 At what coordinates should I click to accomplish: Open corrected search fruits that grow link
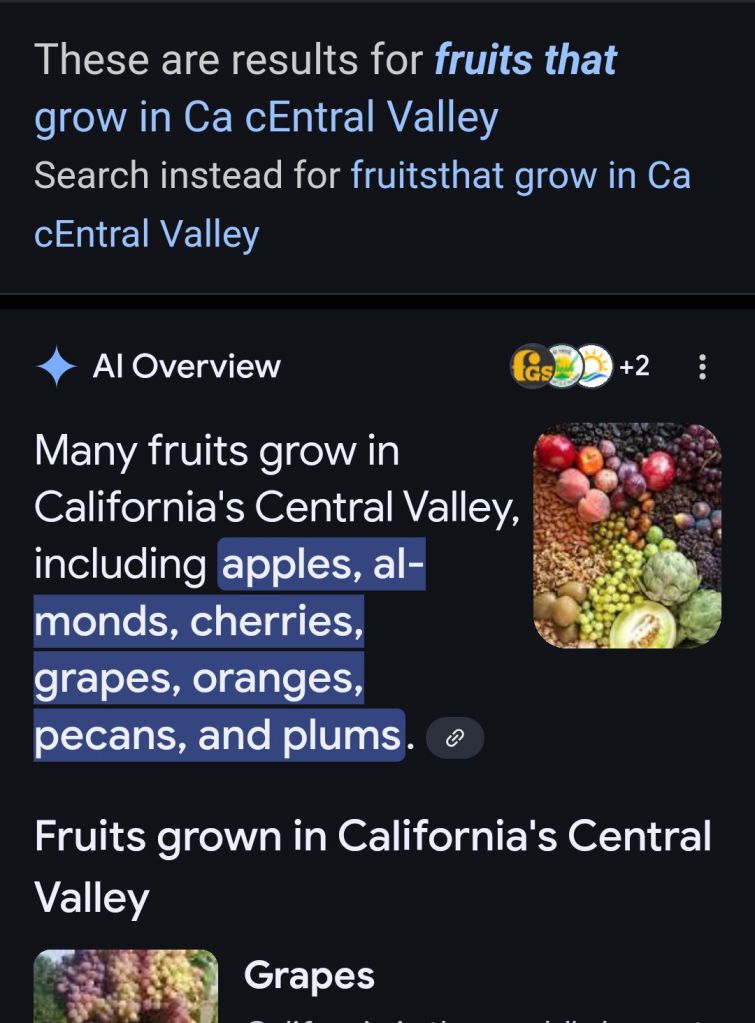(x=524, y=61)
